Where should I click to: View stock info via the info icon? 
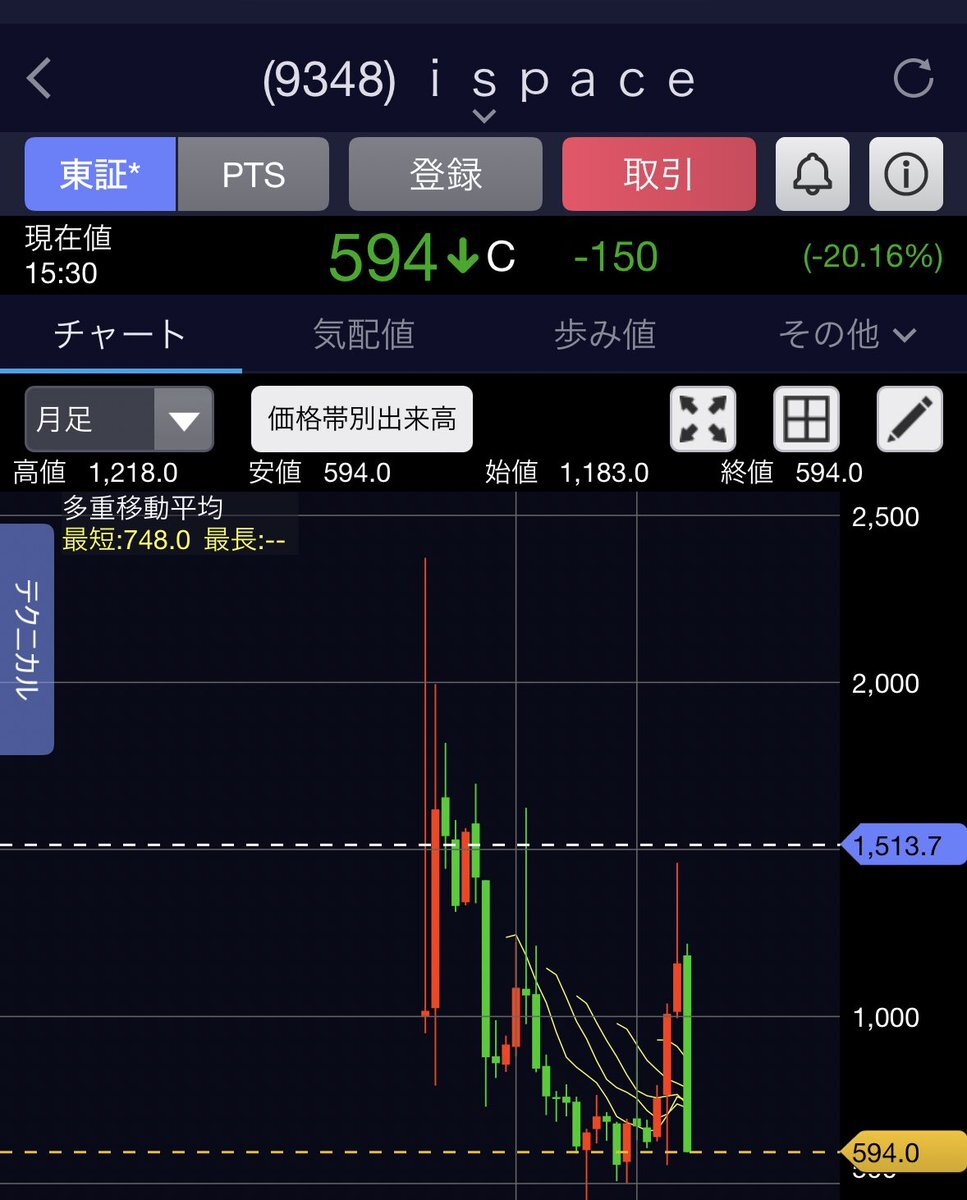[x=906, y=175]
